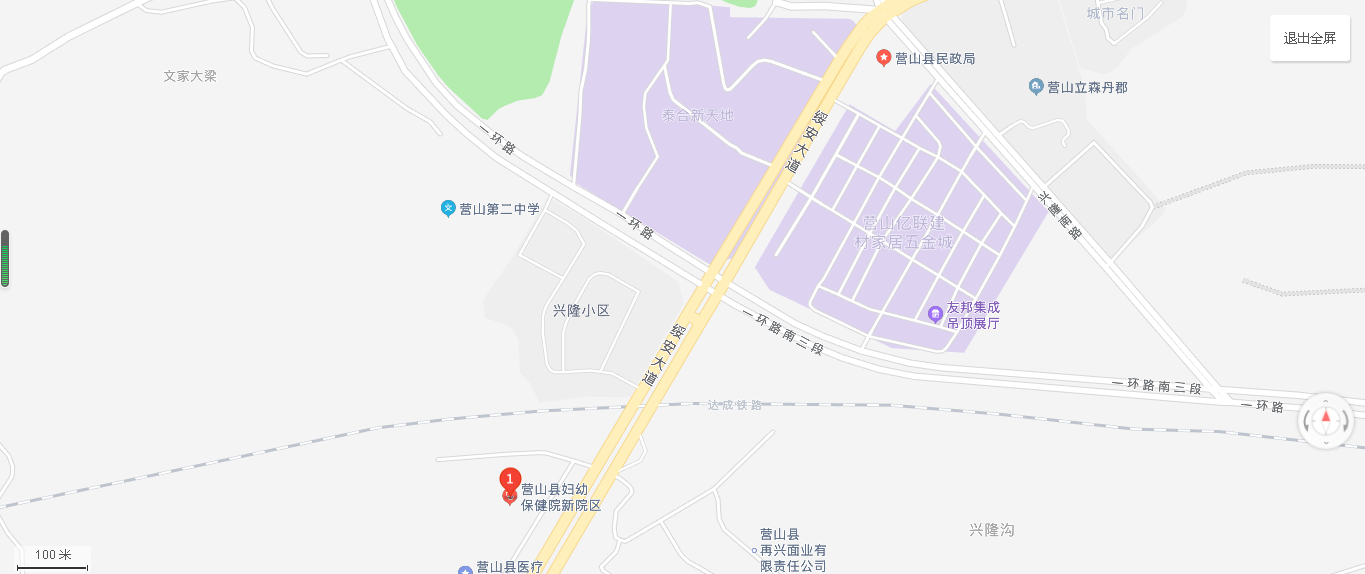Select the 营山县再兴面业有限责任公司 point
Screen dimensions: 1365x574
coord(756,550)
